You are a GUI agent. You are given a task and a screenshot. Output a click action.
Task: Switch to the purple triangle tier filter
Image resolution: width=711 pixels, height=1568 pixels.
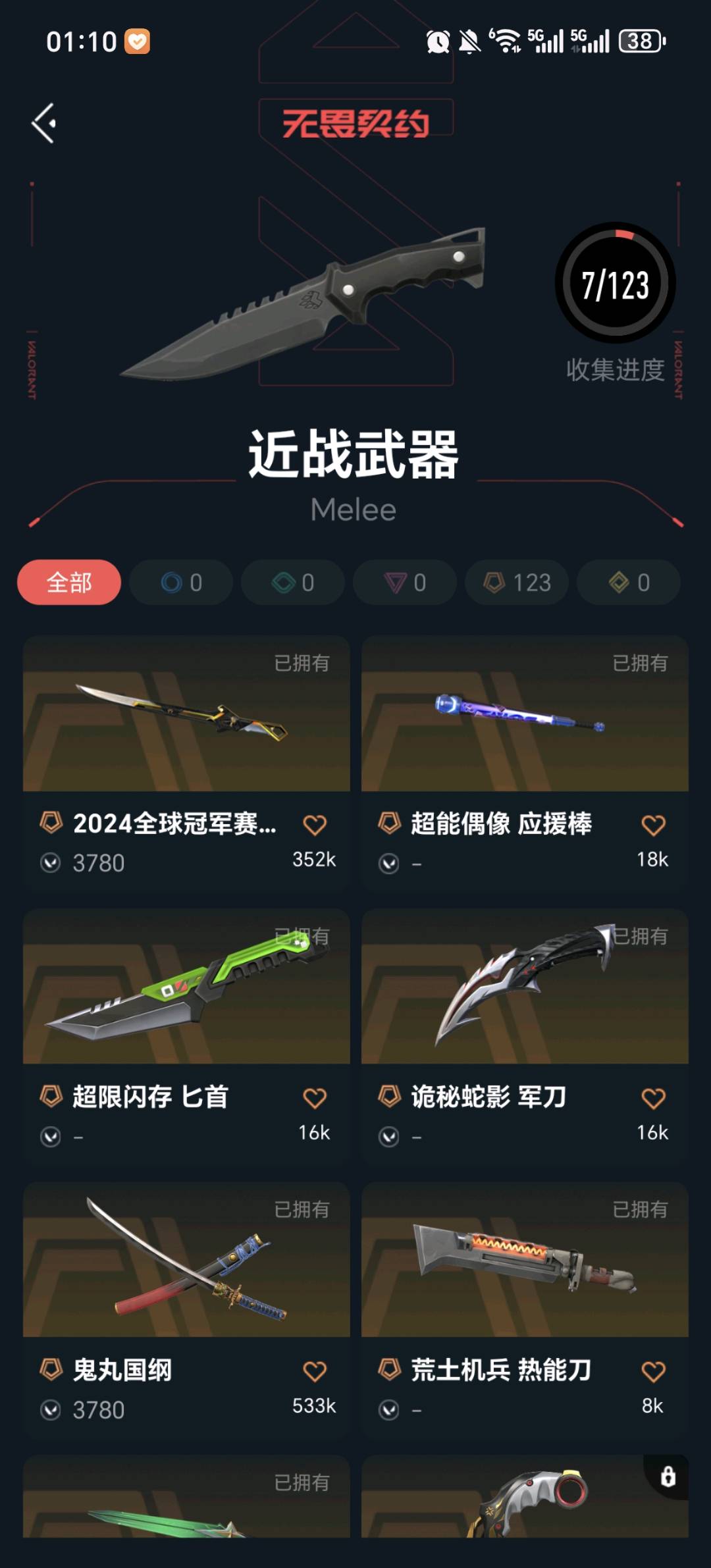point(405,583)
